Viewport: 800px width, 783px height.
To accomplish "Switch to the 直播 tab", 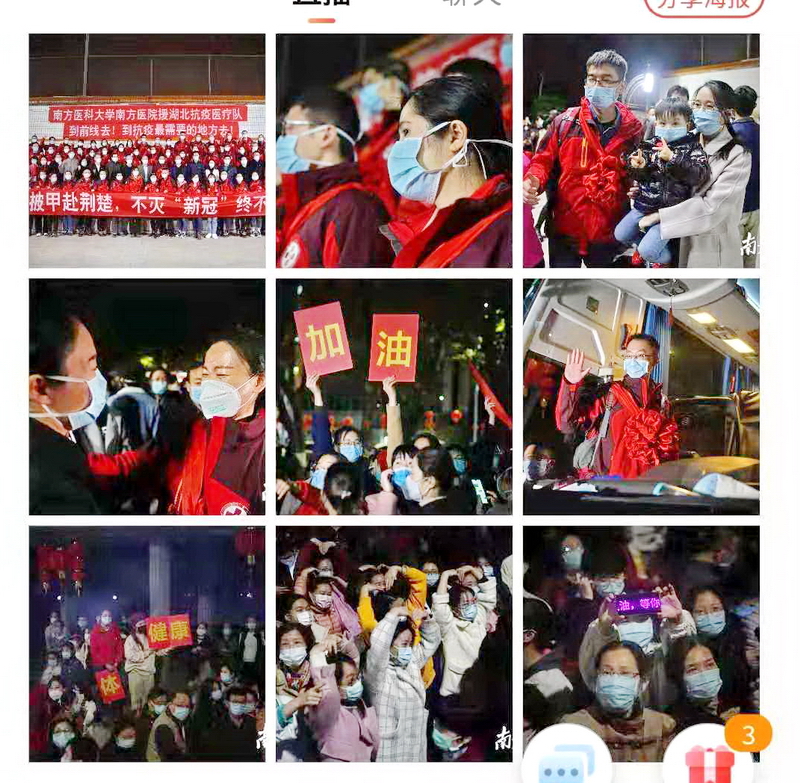I will (321, 5).
